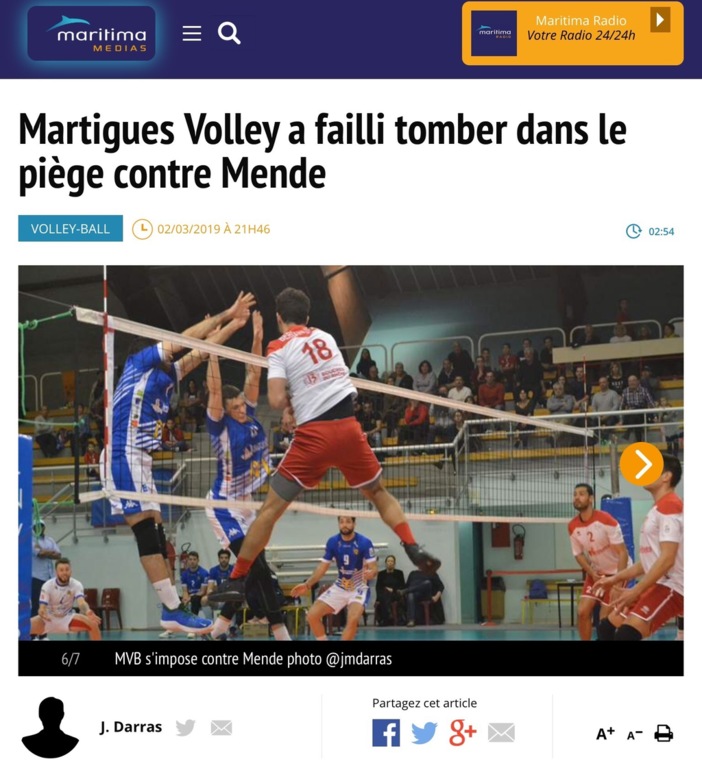
Task: Open the hamburger menu
Action: [x=192, y=33]
